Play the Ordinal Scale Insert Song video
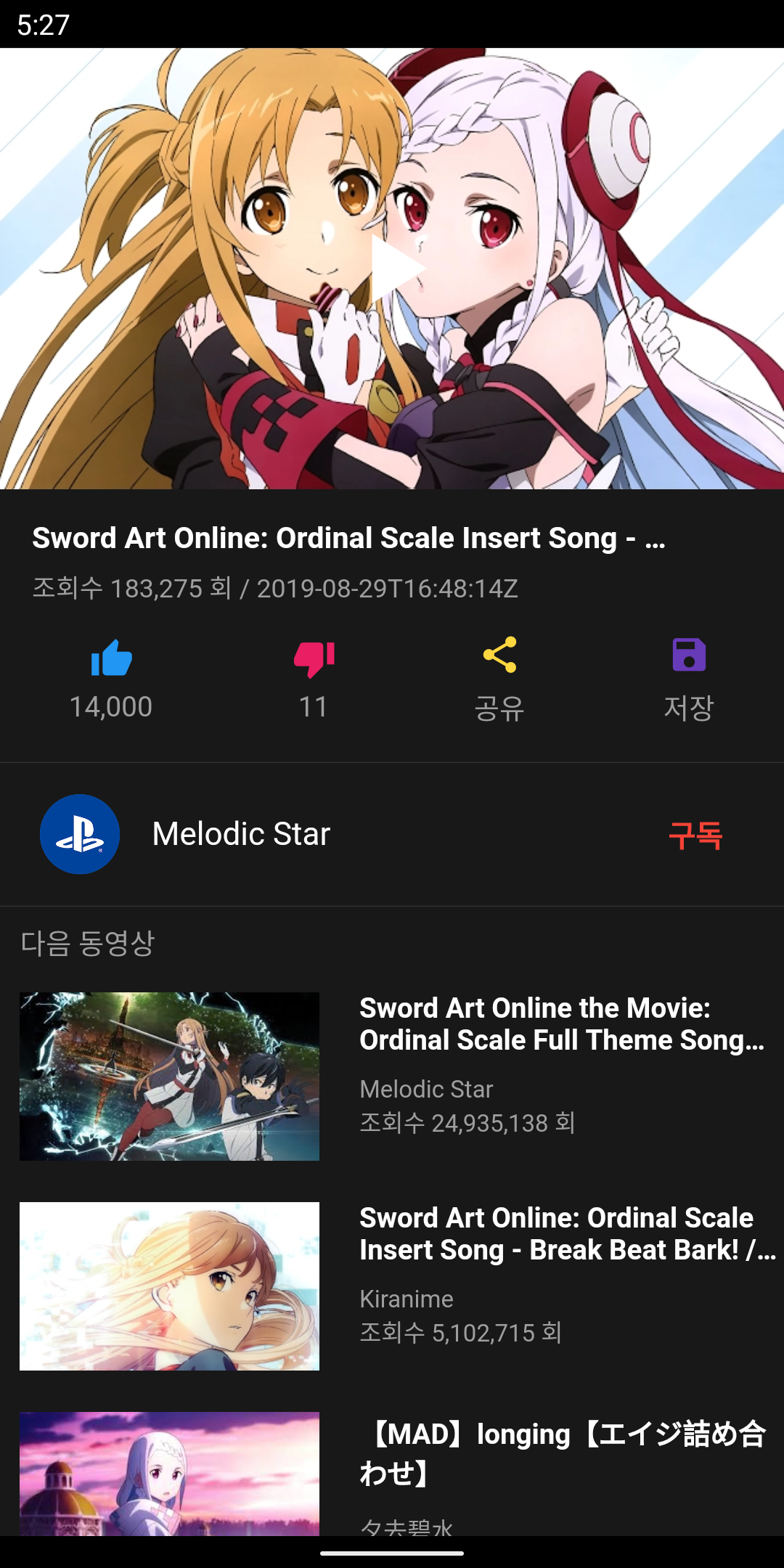Image resolution: width=784 pixels, height=1568 pixels. pos(394,269)
